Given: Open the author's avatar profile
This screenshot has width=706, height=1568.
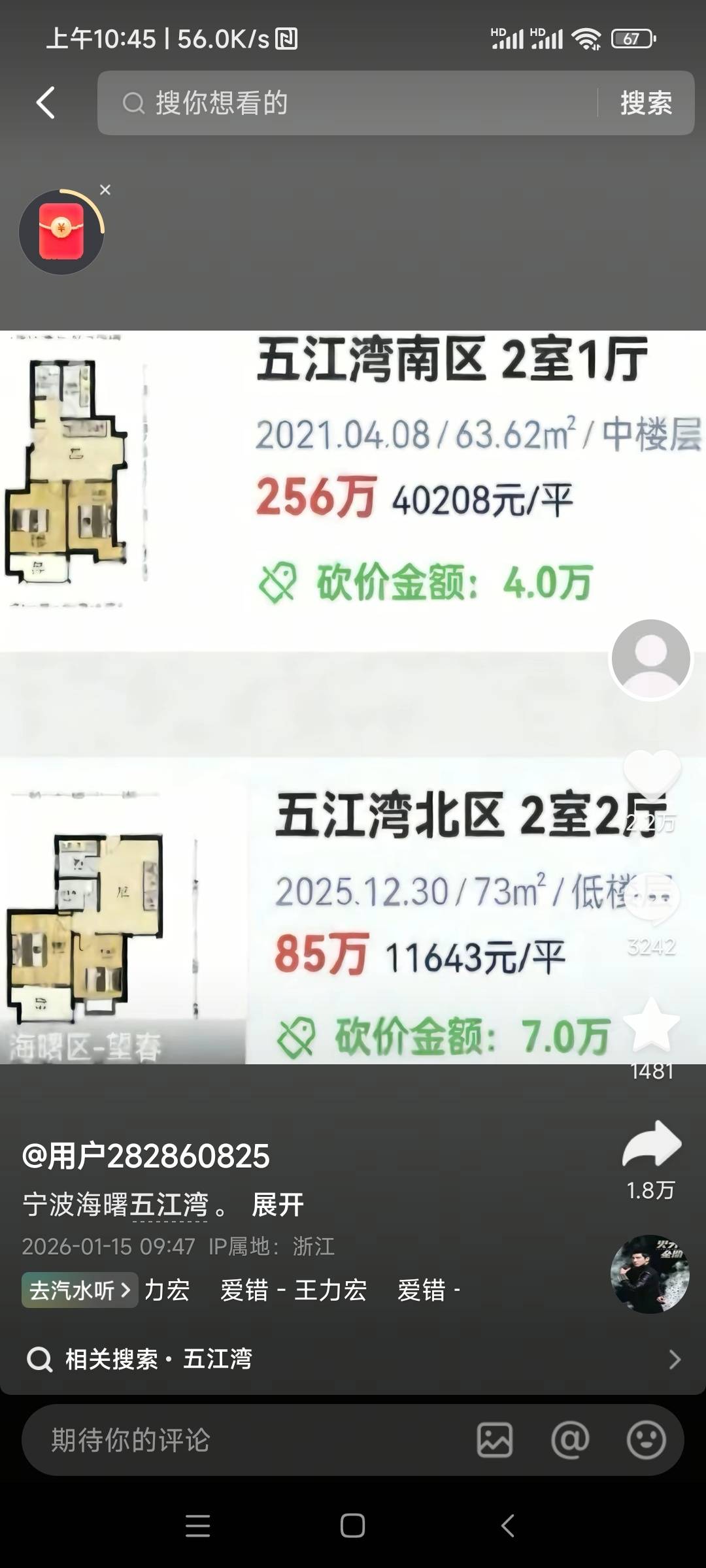Looking at the screenshot, I should click(650, 659).
